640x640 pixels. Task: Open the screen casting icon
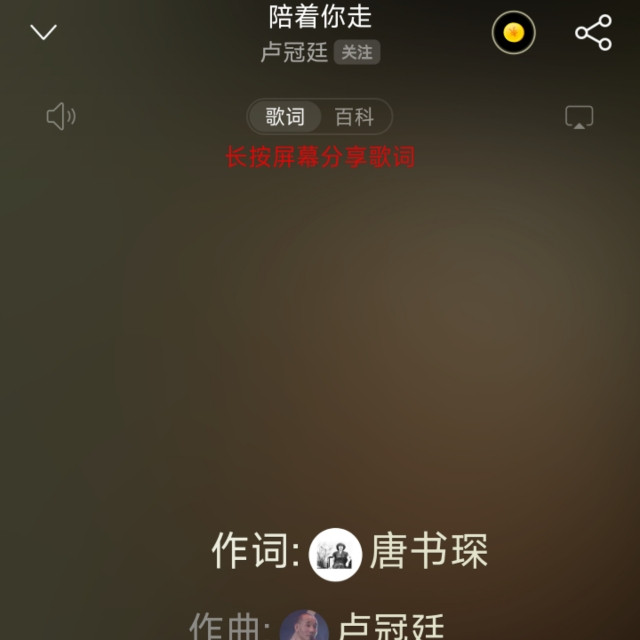pyautogui.click(x=579, y=117)
